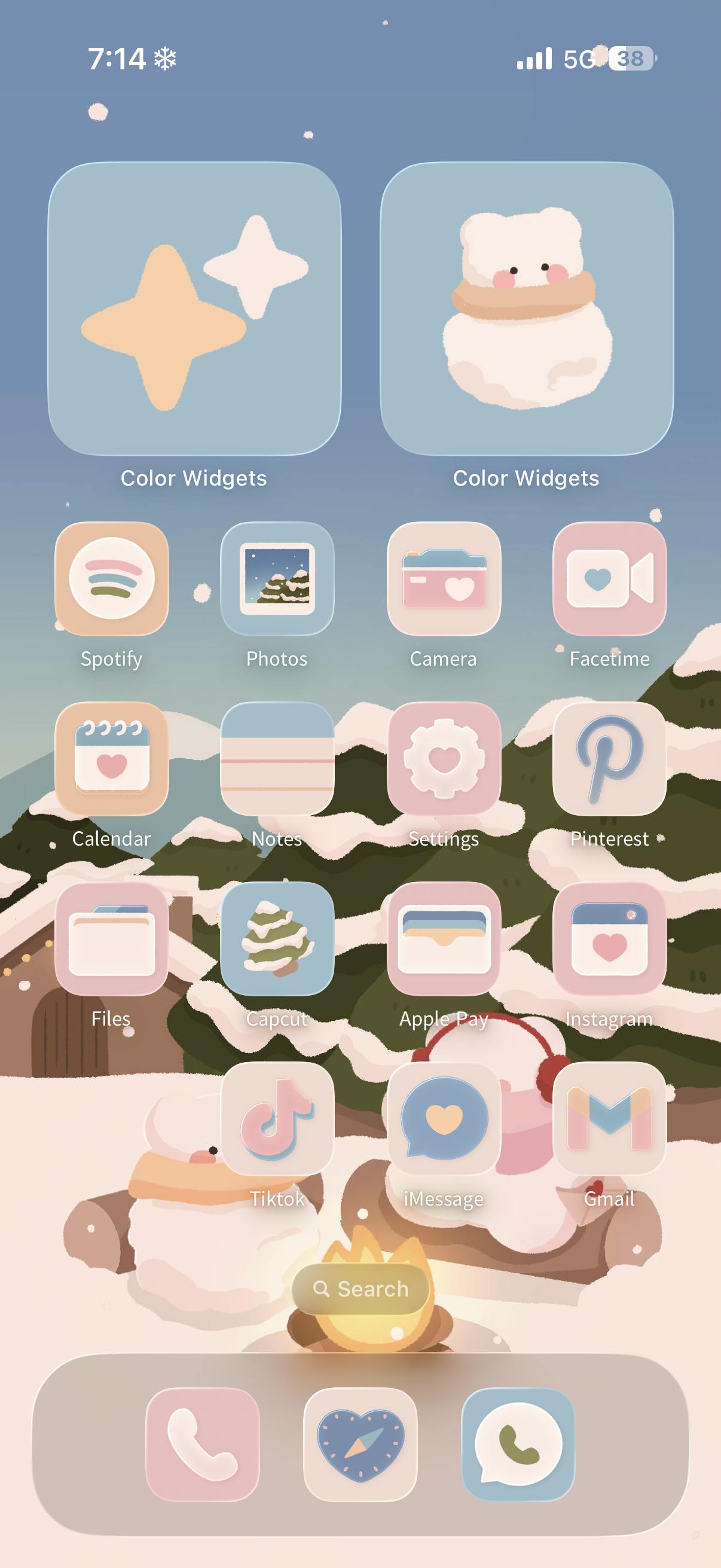
Task: Open the Files app
Action: coord(111,939)
